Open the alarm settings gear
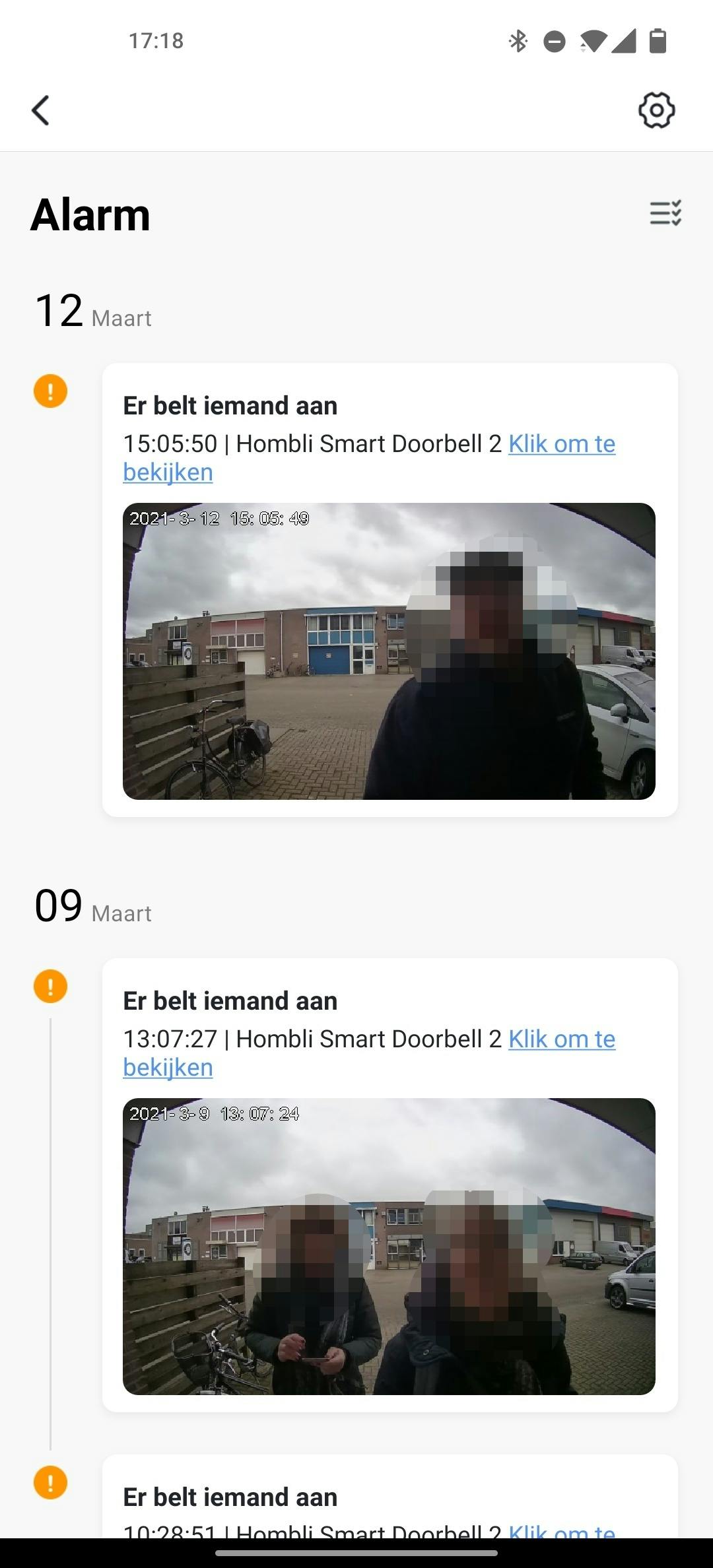The width and height of the screenshot is (713, 1568). click(656, 110)
